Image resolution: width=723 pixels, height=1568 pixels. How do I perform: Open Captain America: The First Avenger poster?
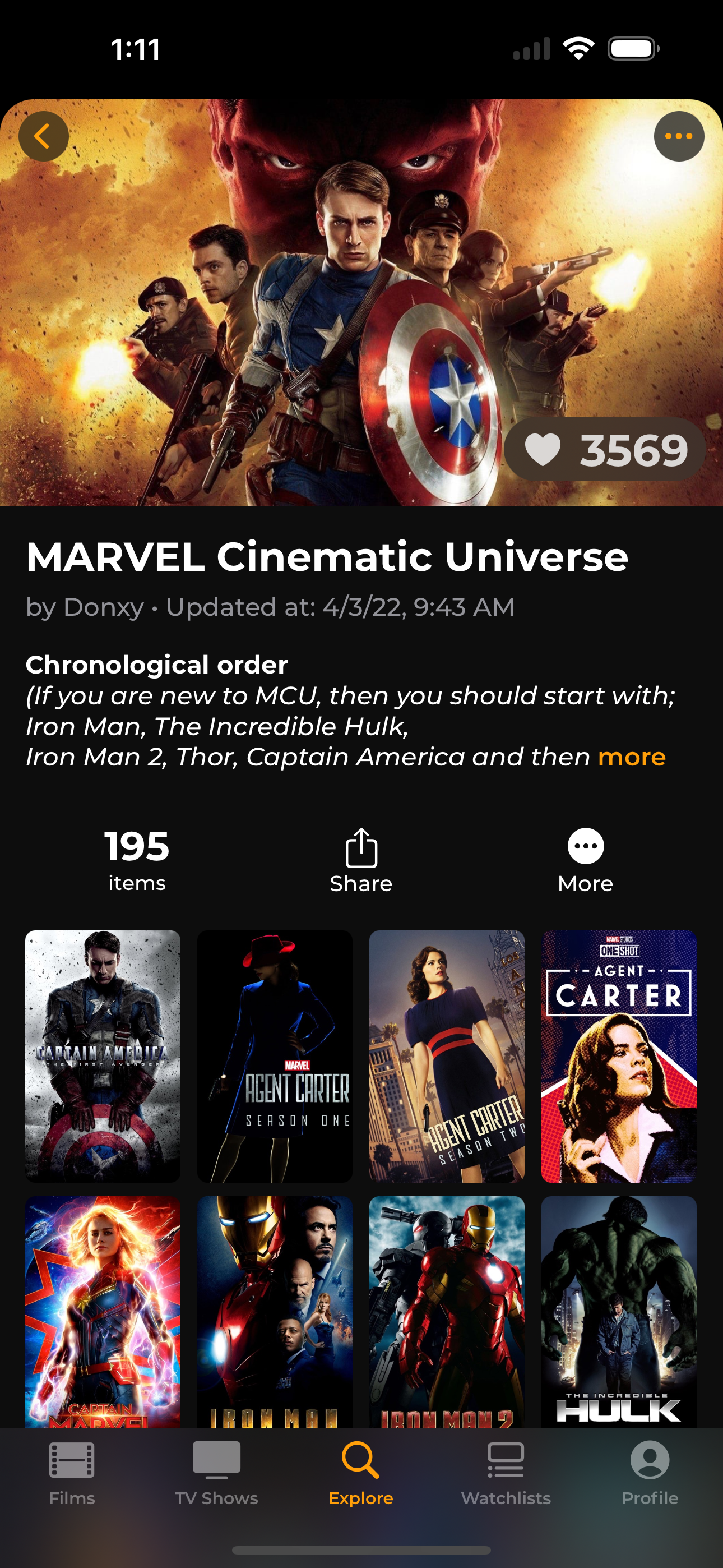point(103,1056)
